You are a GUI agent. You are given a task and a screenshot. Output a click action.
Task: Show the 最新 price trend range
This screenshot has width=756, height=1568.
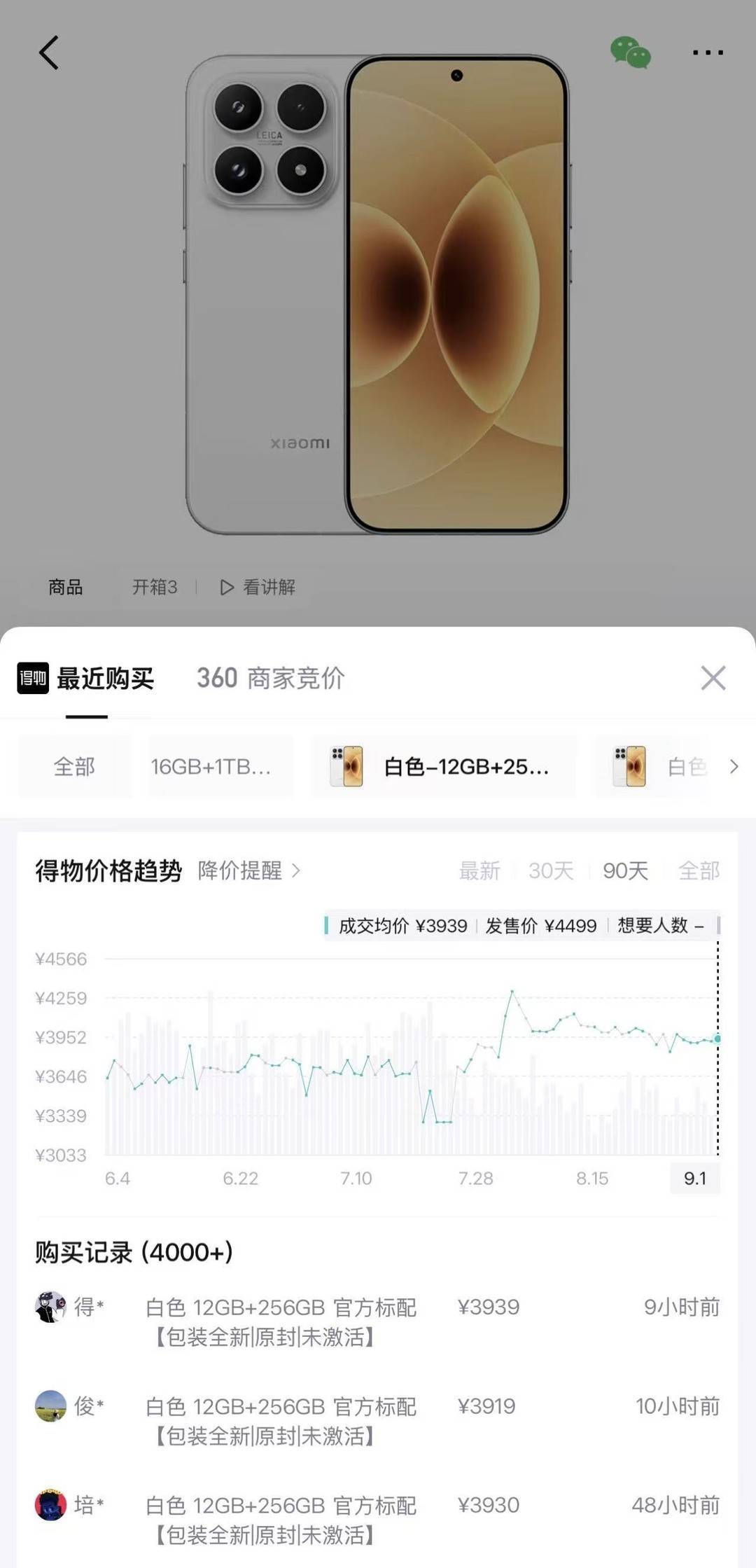[x=479, y=870]
